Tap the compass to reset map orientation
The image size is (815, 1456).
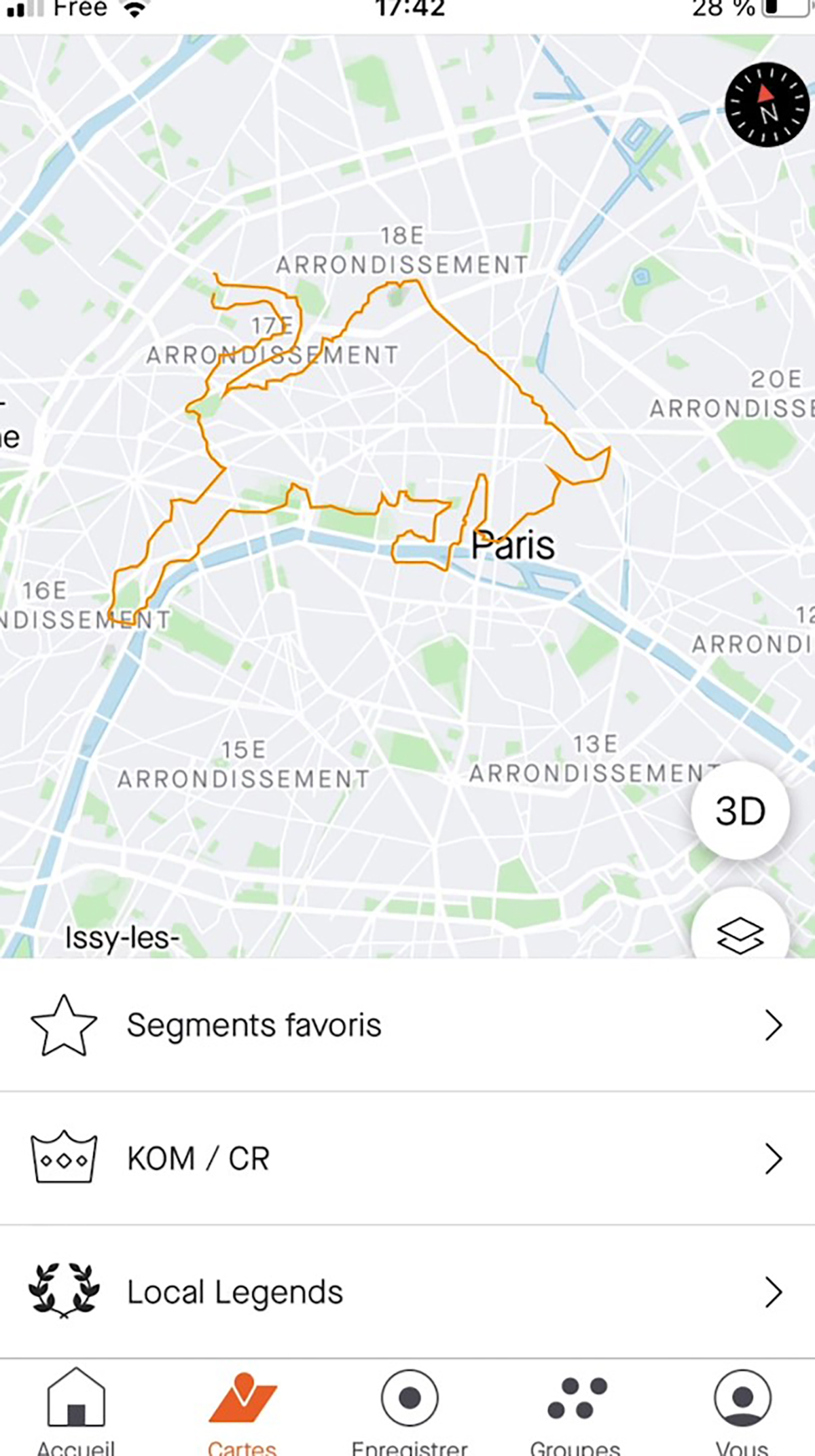tap(767, 105)
